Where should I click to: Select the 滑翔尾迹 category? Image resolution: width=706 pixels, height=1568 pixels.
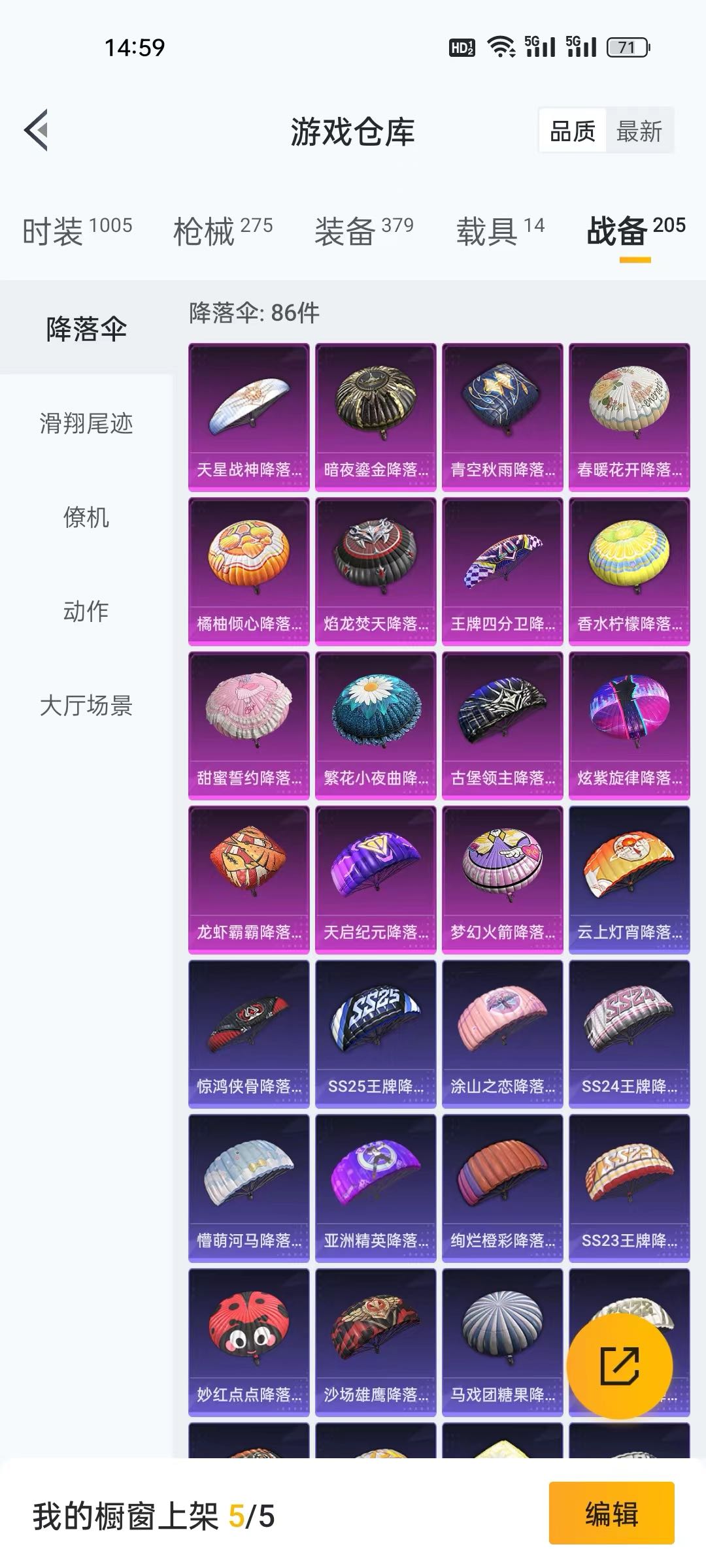tap(86, 423)
